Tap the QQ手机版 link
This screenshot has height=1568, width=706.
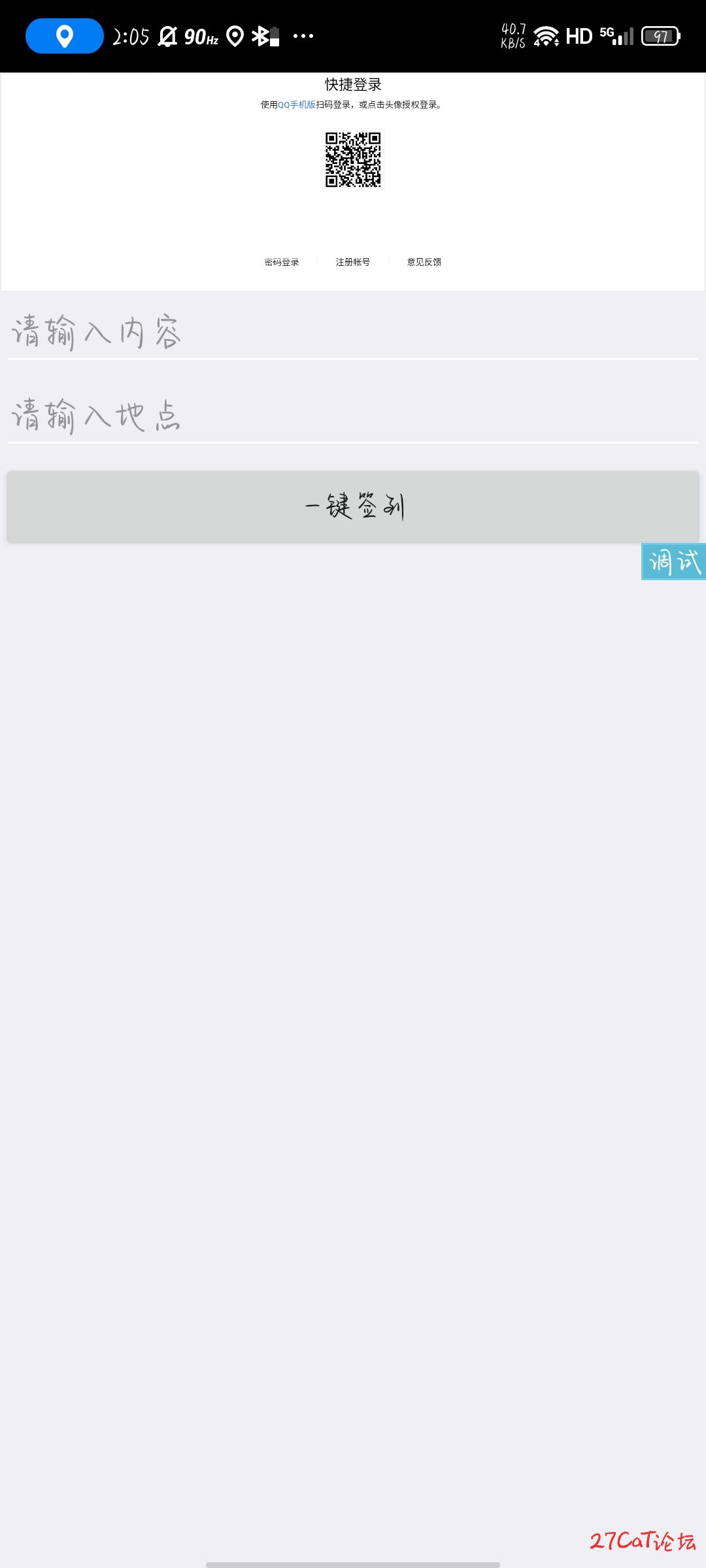click(x=297, y=105)
